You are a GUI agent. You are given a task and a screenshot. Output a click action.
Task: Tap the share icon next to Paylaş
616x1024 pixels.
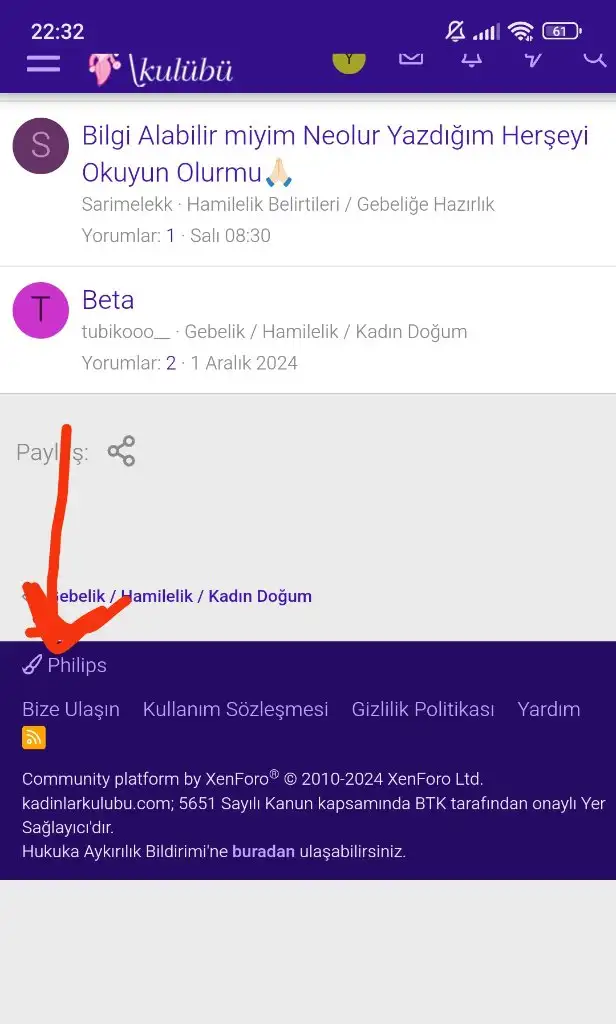point(122,451)
